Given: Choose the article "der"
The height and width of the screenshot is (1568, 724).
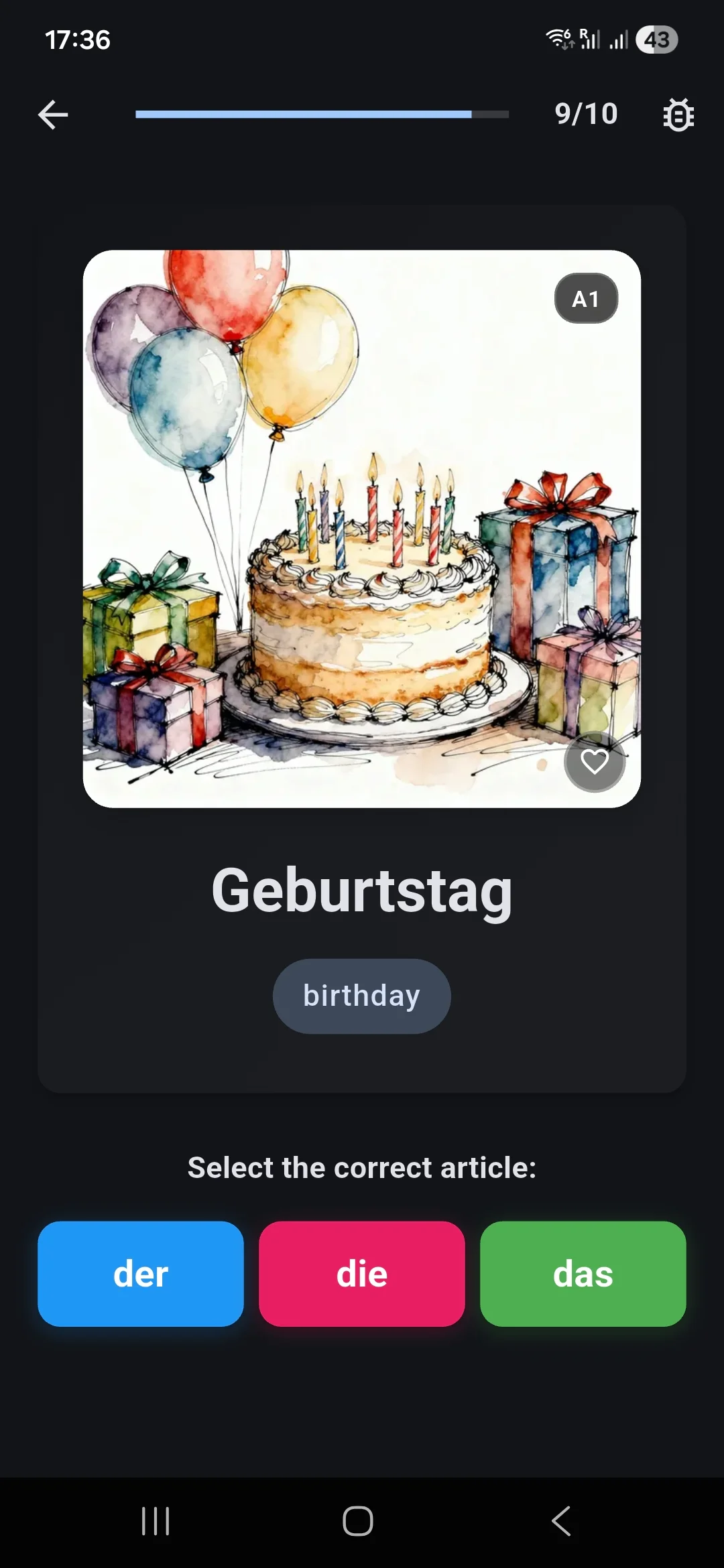Looking at the screenshot, I should tap(141, 1273).
